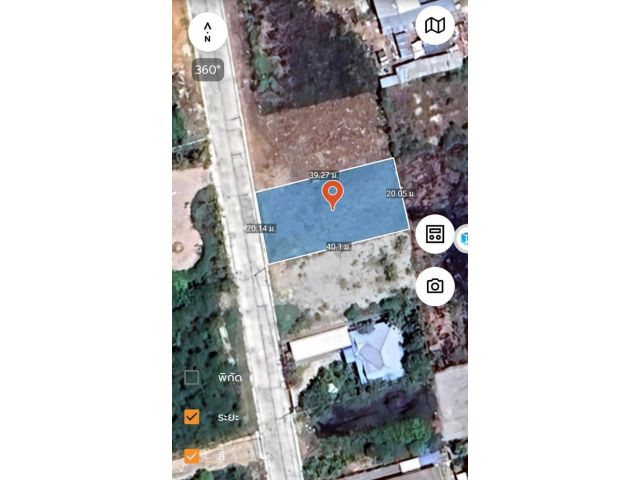Uncheck the สี color checkbox
The width and height of the screenshot is (640, 480).
pyautogui.click(x=192, y=456)
